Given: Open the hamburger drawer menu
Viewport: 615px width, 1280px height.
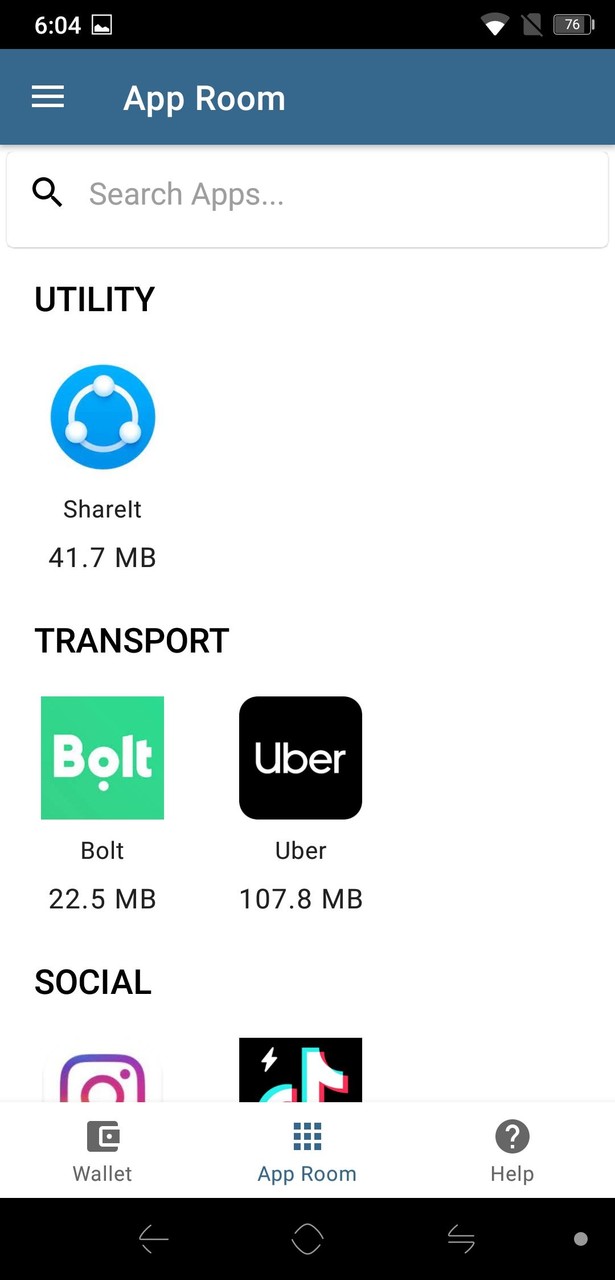Looking at the screenshot, I should tap(48, 97).
